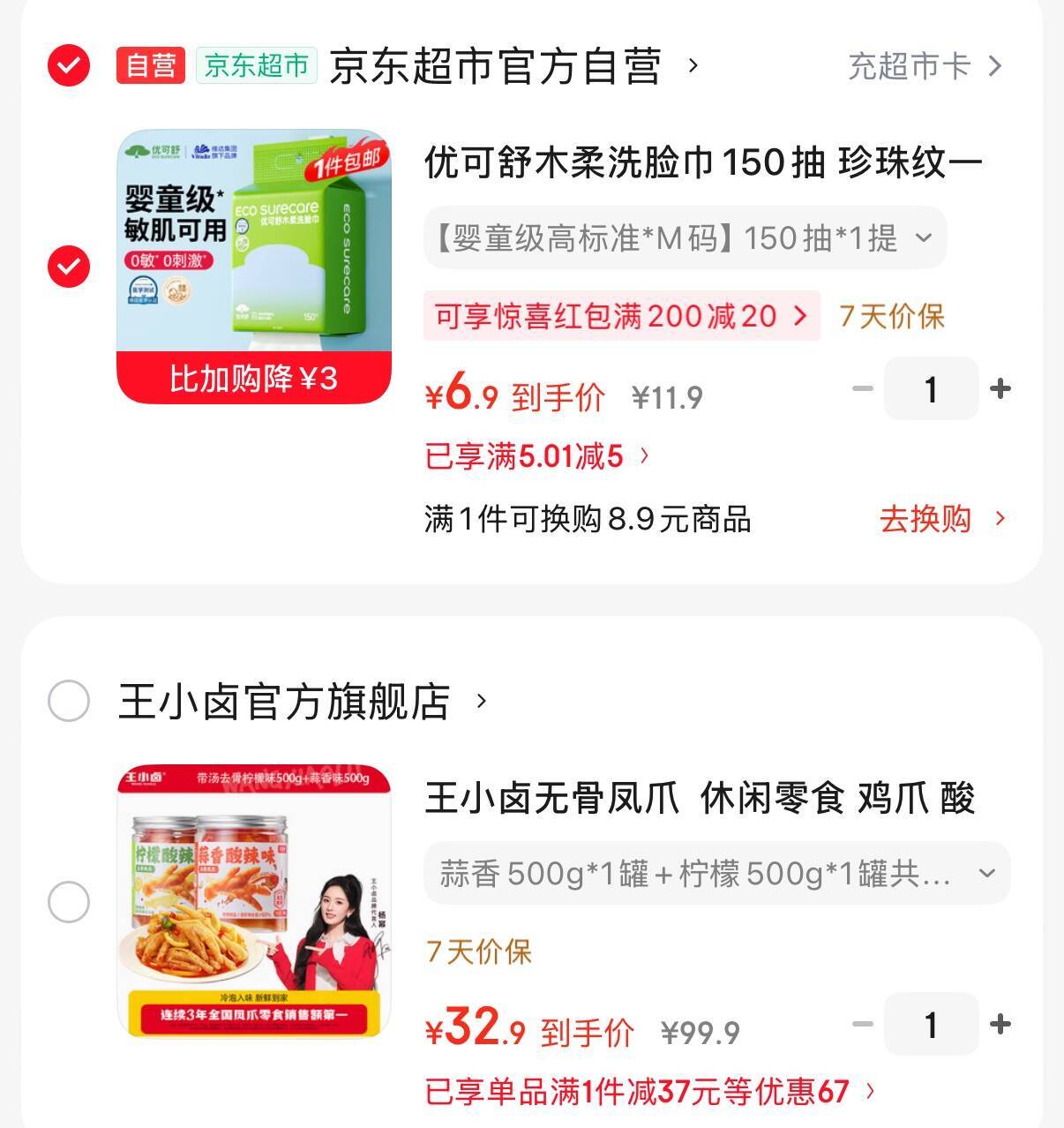
Task: Check the 王小卤无骨凤爪 item
Action: pyautogui.click(x=69, y=902)
